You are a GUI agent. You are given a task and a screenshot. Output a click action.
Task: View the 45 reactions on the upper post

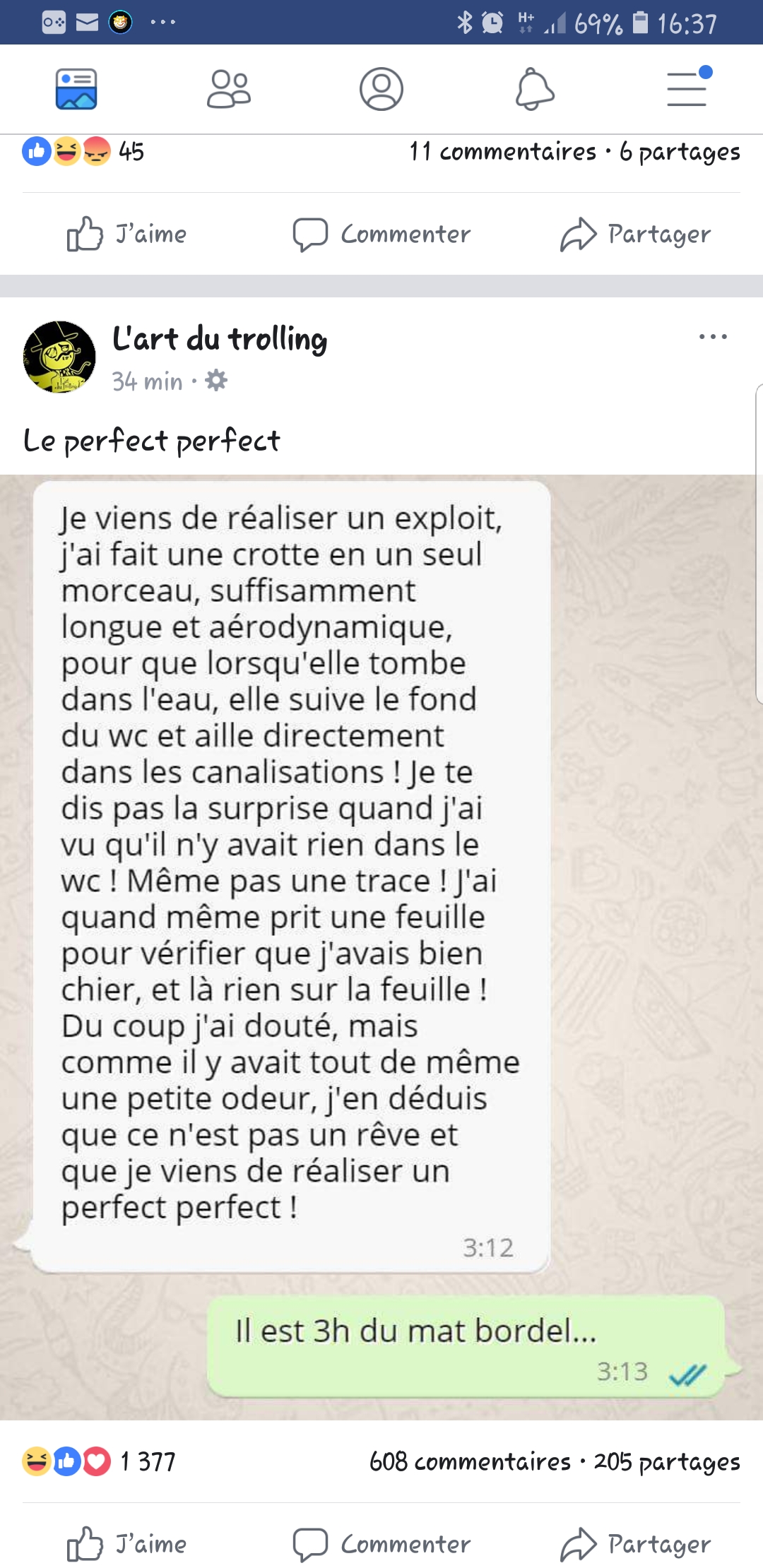(83, 152)
